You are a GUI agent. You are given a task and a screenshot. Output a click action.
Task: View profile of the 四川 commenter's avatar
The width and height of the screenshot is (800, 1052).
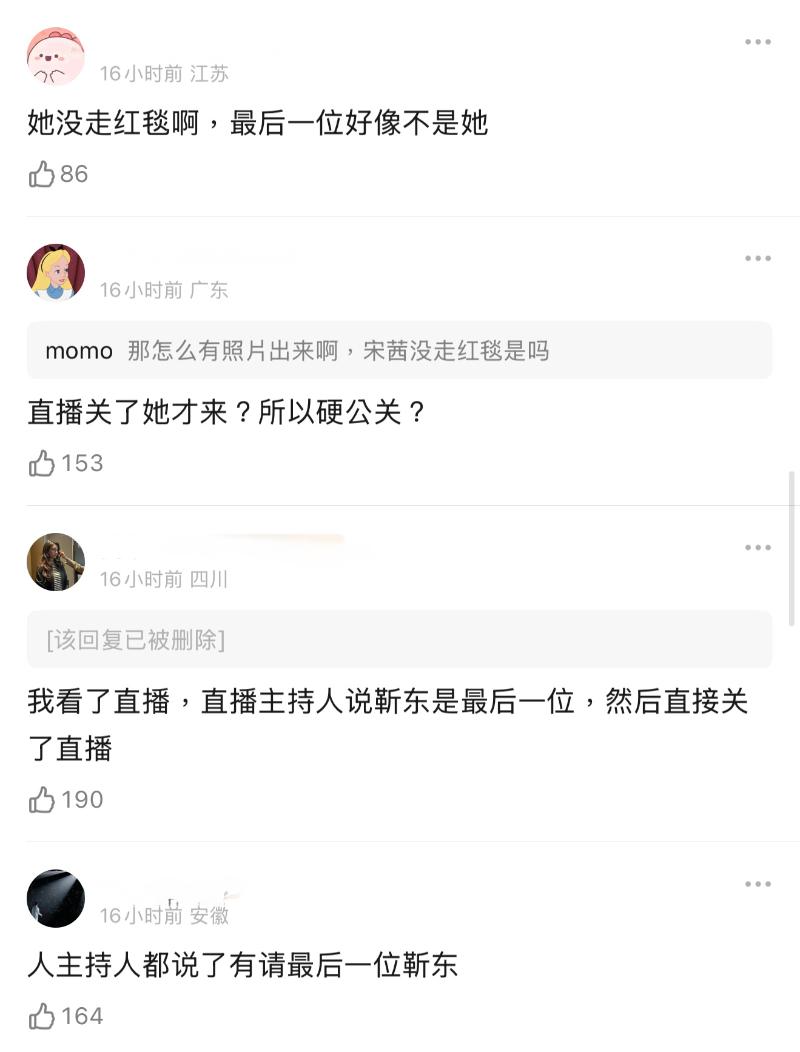click(x=56, y=562)
